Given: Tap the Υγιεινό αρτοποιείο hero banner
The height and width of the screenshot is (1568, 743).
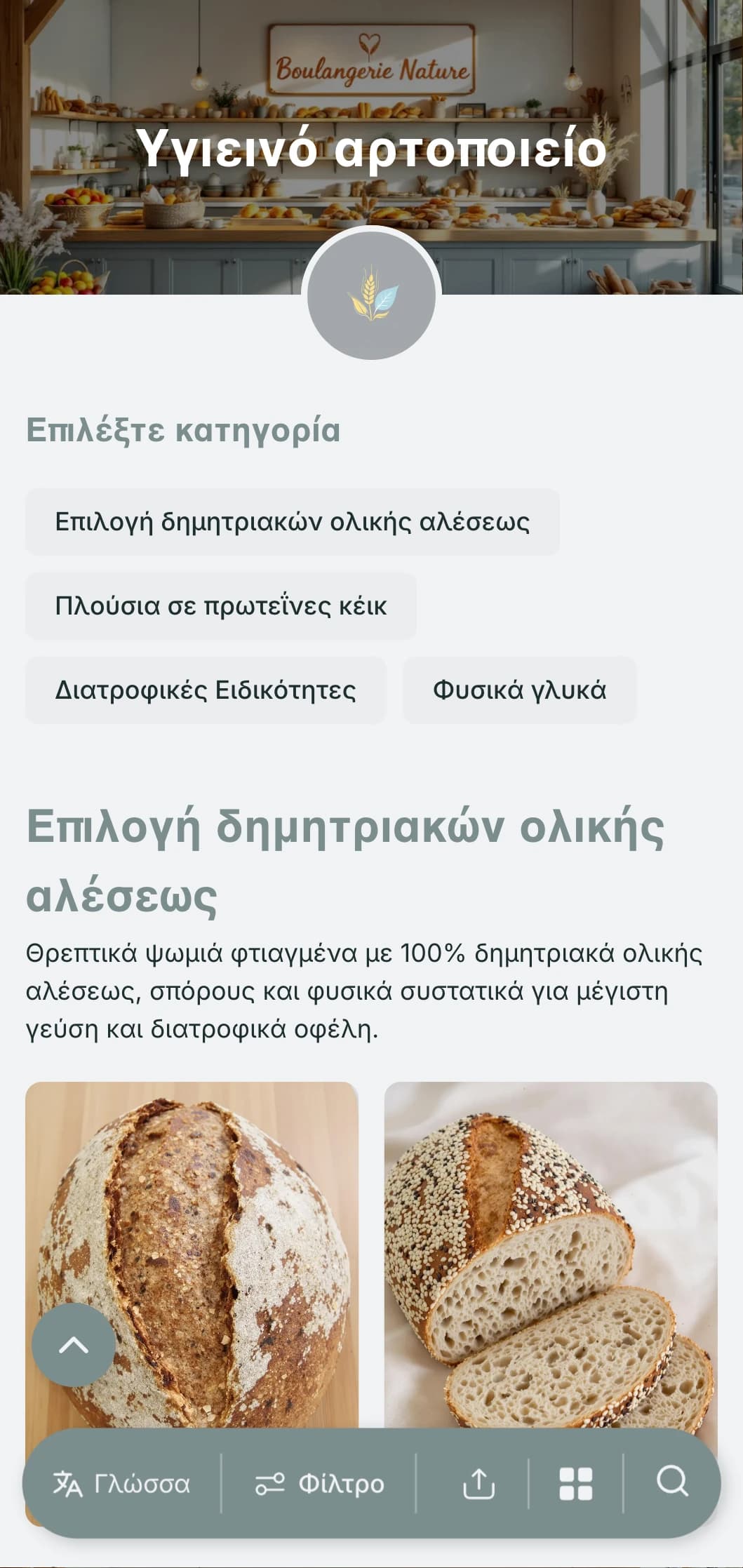Looking at the screenshot, I should click(371, 149).
